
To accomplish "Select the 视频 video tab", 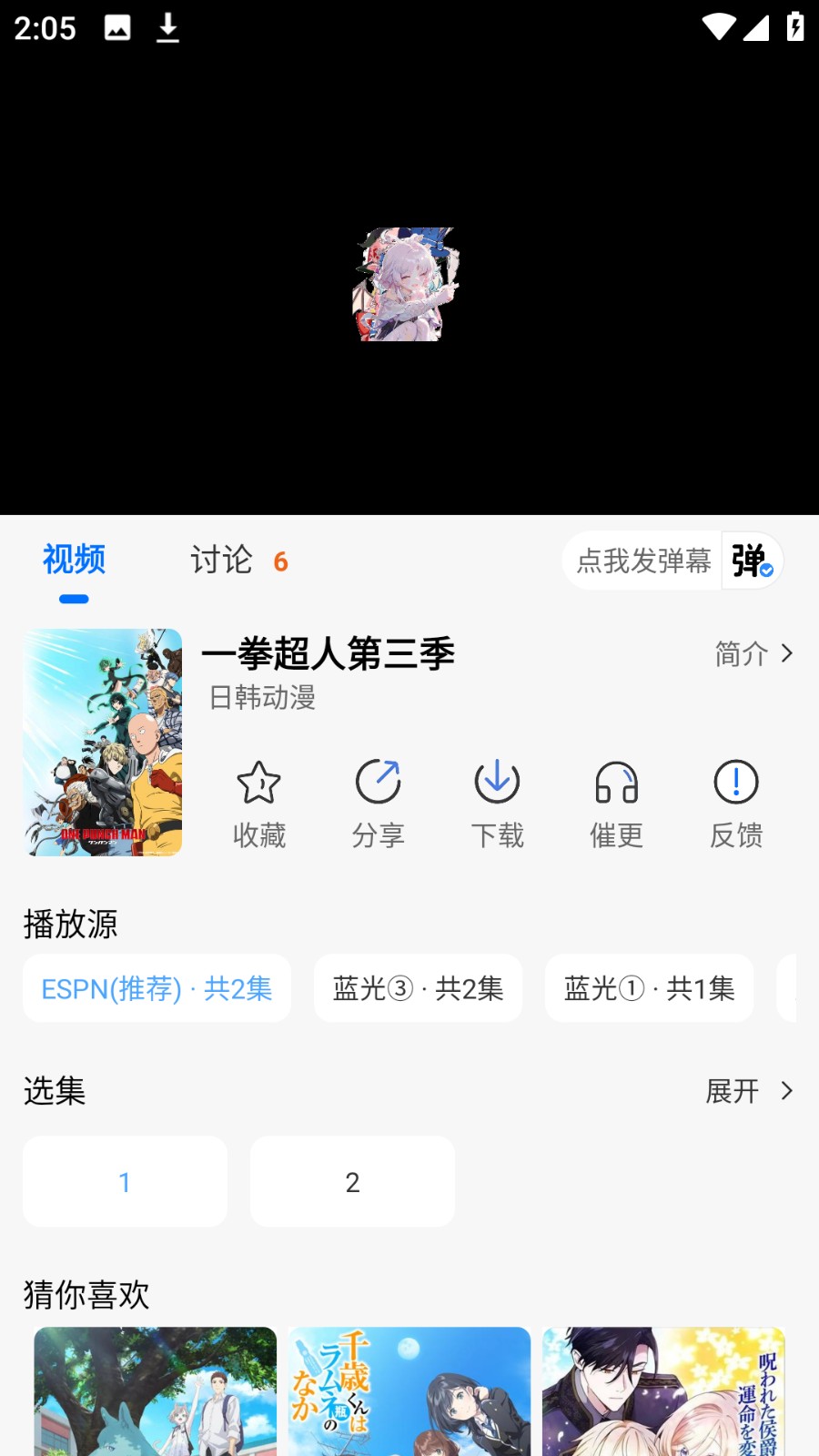I will pyautogui.click(x=73, y=561).
